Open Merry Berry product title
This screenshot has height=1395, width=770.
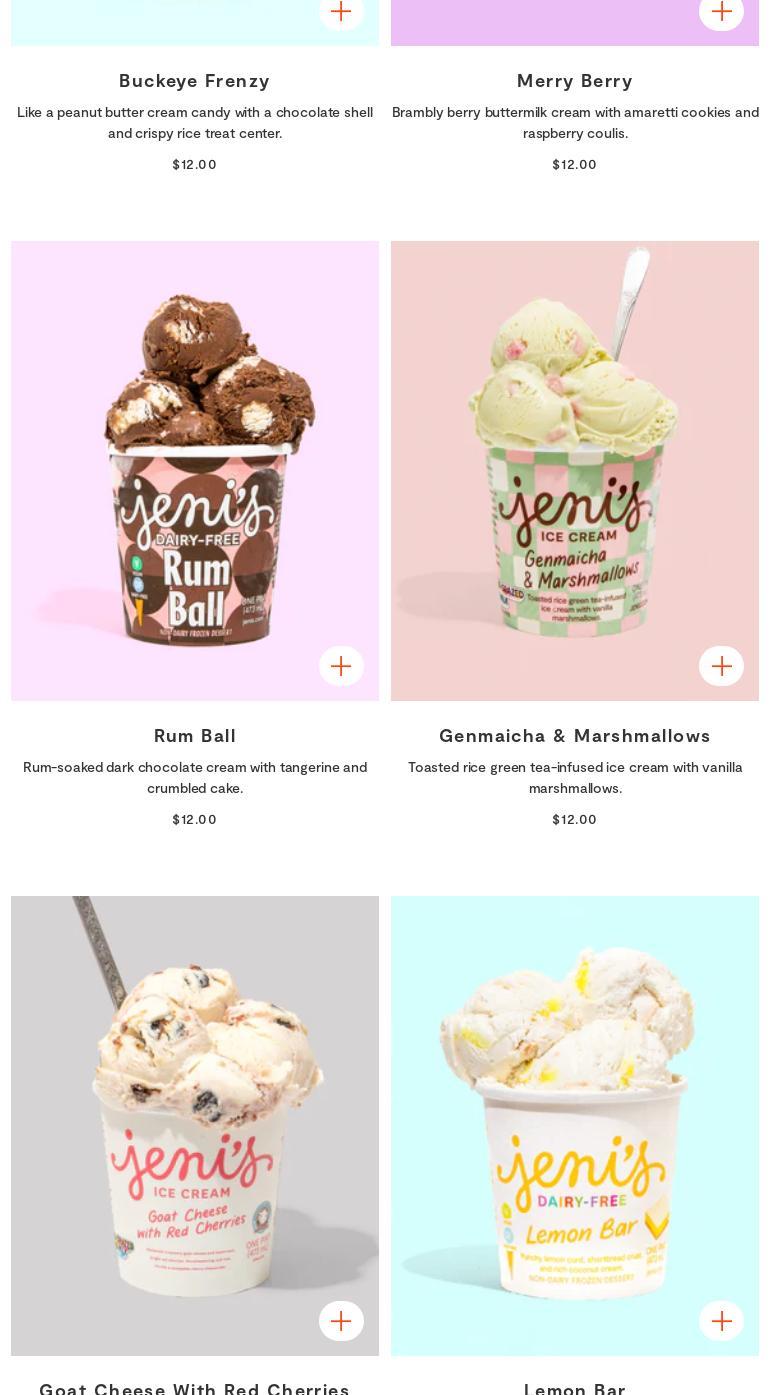pyautogui.click(x=575, y=80)
